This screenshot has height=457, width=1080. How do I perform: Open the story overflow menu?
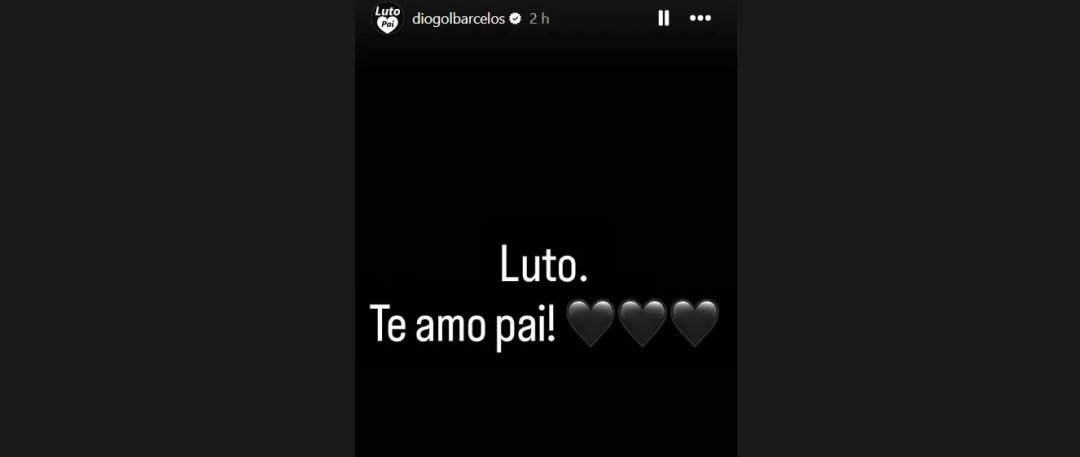702,18
